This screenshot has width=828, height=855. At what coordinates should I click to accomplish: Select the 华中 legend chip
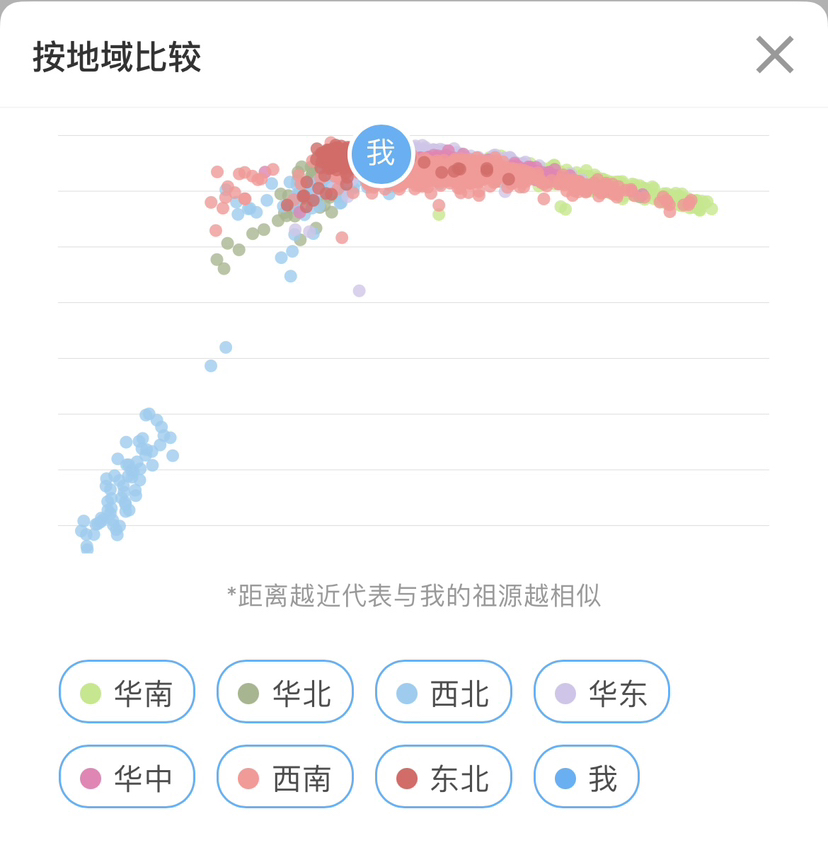[x=127, y=777]
